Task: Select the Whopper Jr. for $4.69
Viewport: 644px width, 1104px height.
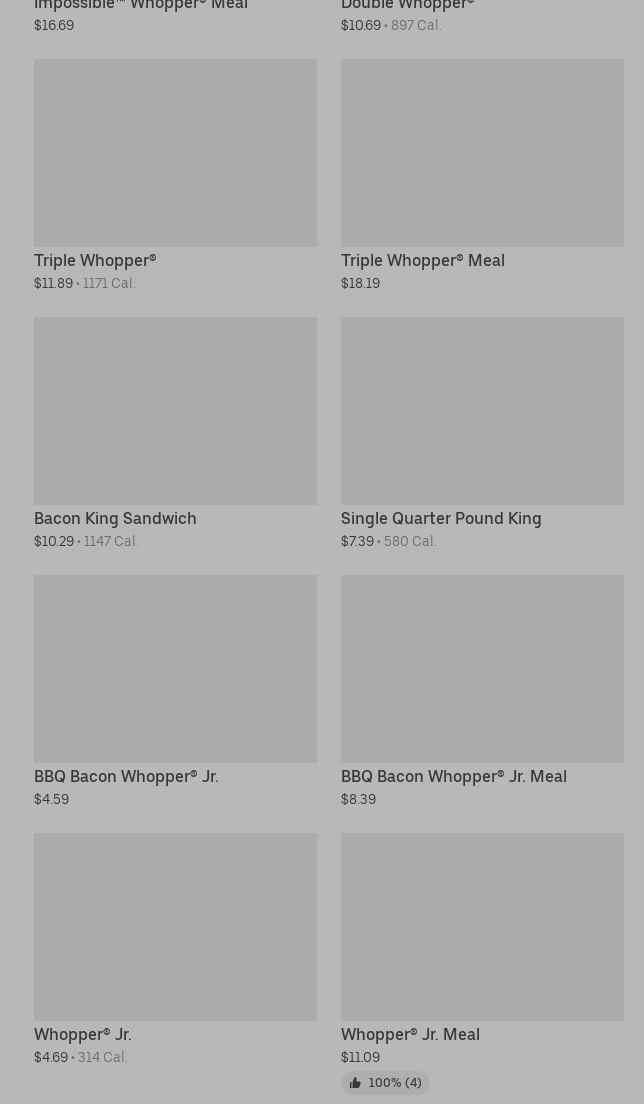Action: tap(175, 949)
